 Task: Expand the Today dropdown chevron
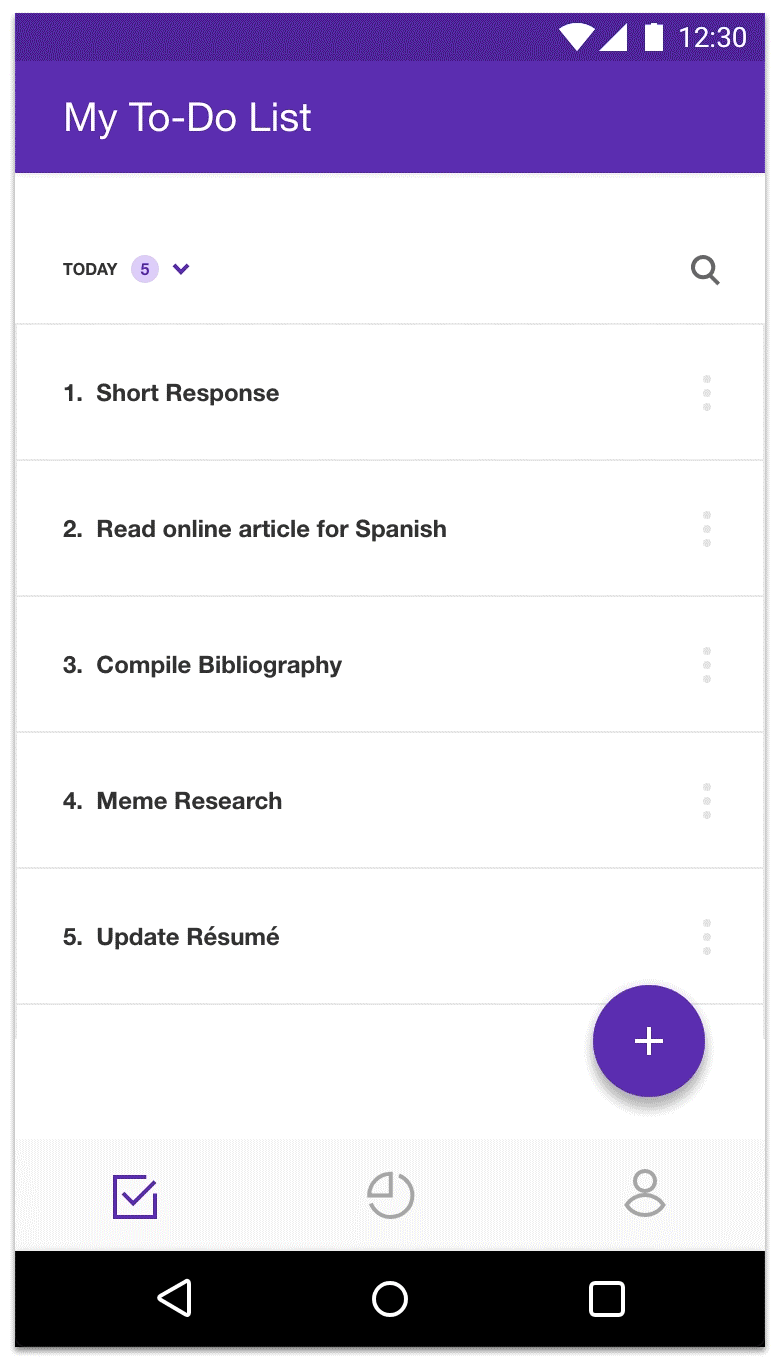pyautogui.click(x=181, y=269)
